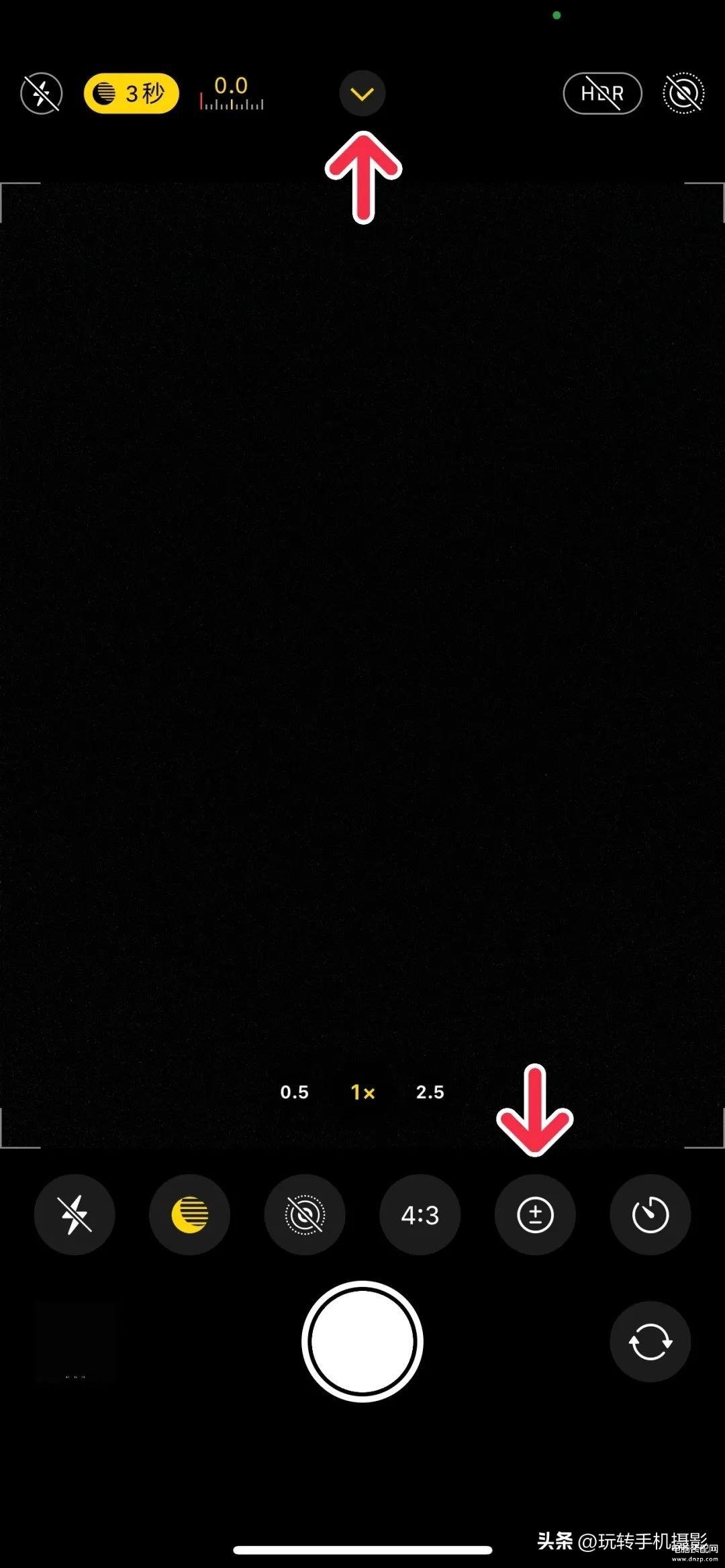Flip to the front camera
Image resolution: width=725 pixels, height=1568 pixels.
pos(650,1342)
